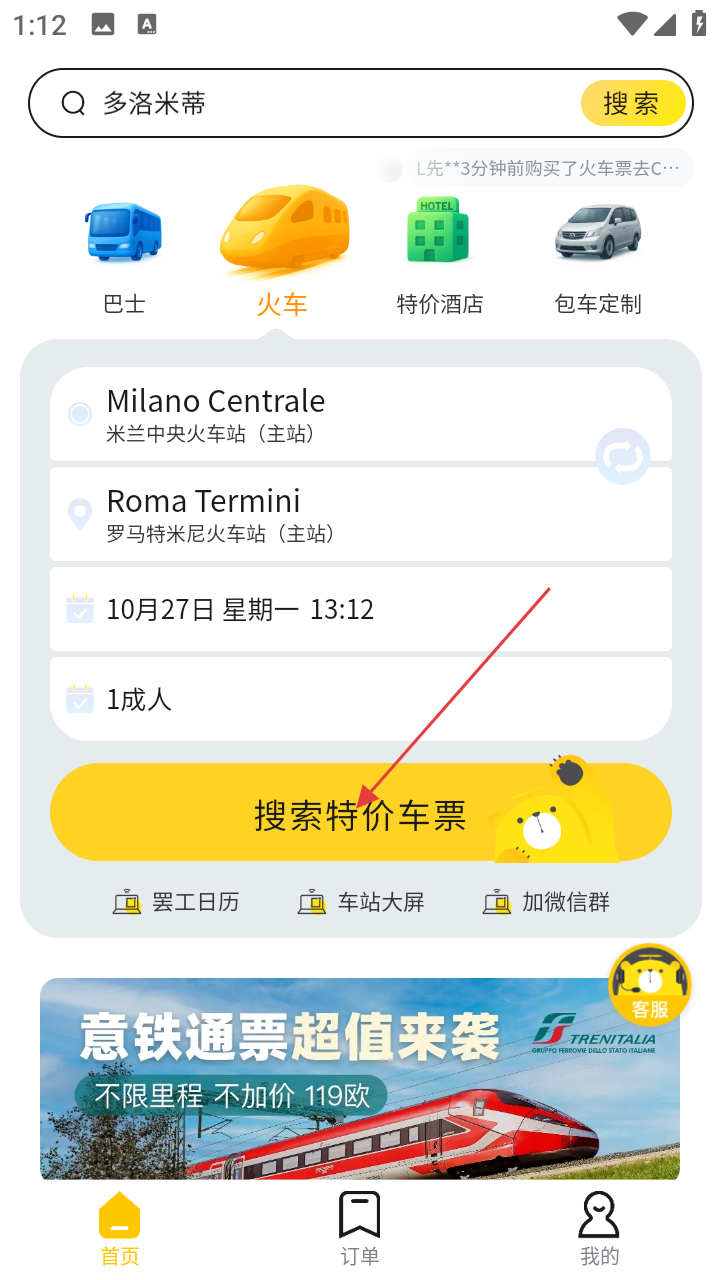Tap 搜索特价车票 to find tickets

(360, 813)
